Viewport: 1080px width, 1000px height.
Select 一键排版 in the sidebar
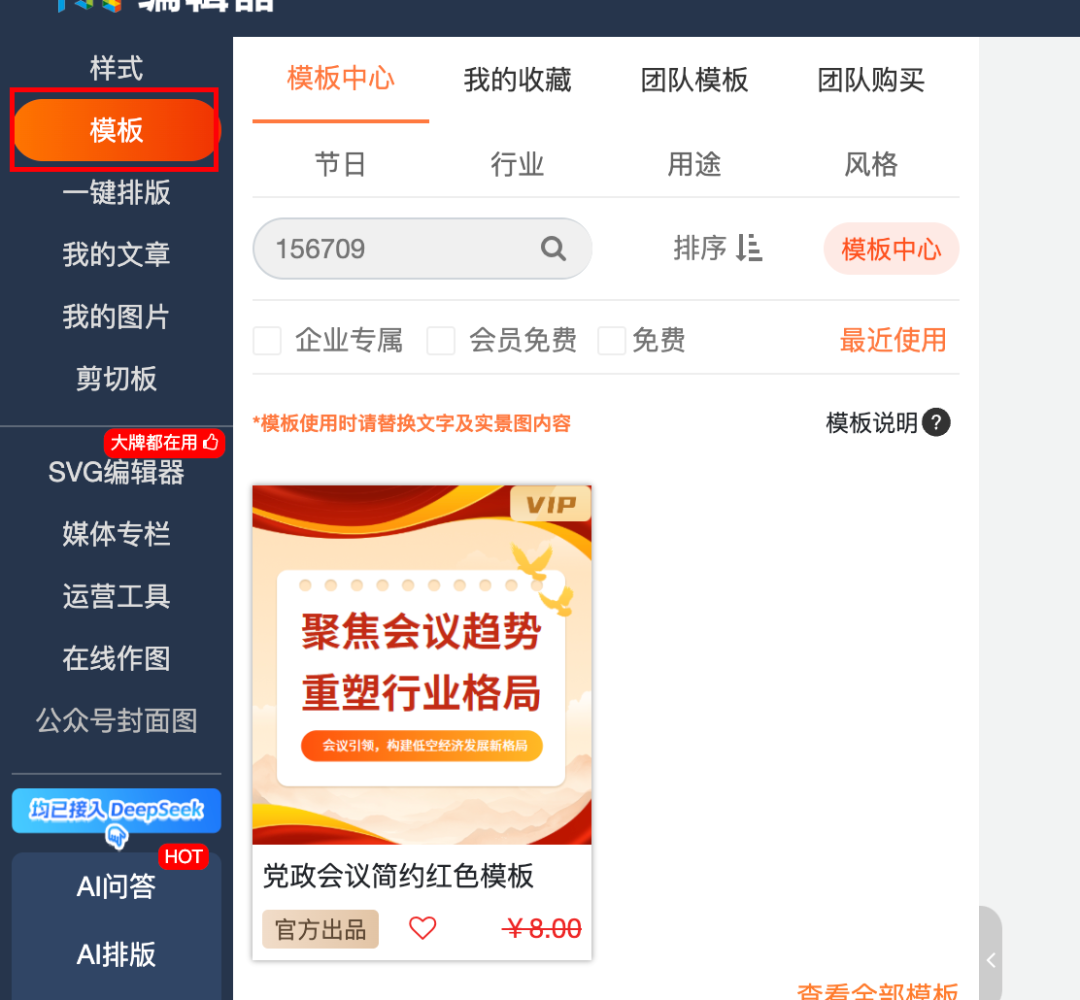pyautogui.click(x=116, y=192)
